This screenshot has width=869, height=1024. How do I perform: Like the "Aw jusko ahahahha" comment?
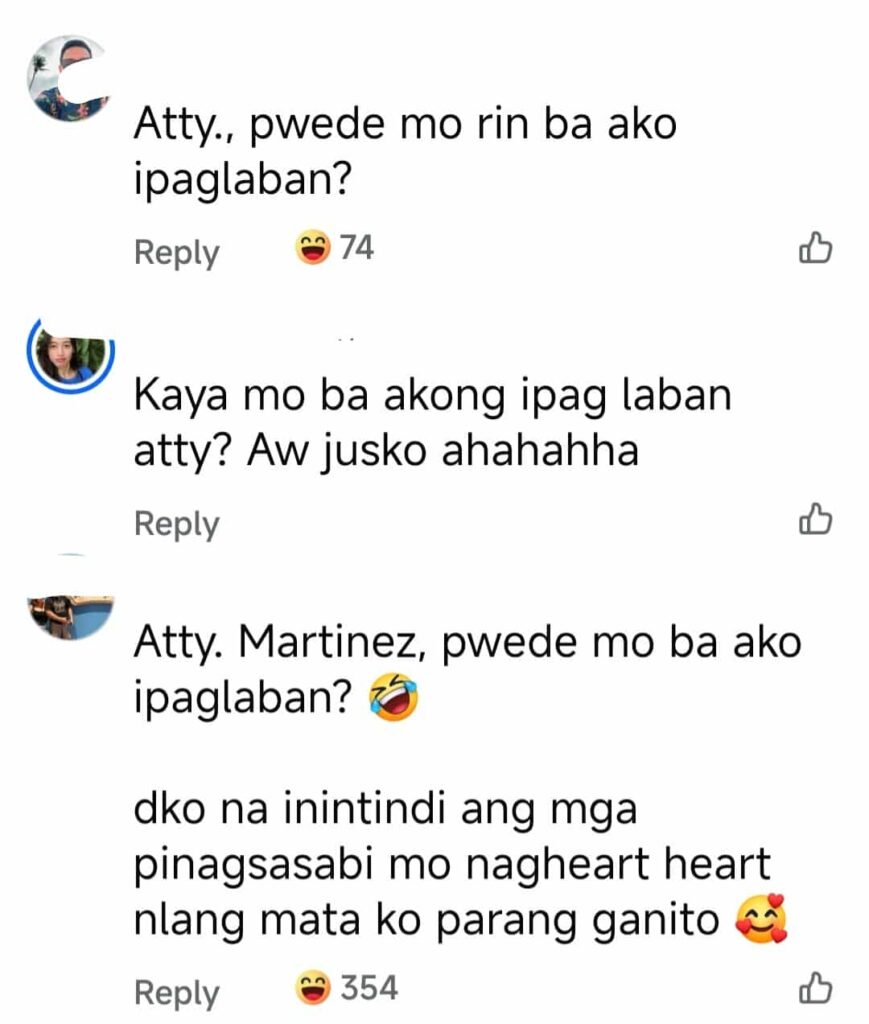(x=815, y=520)
